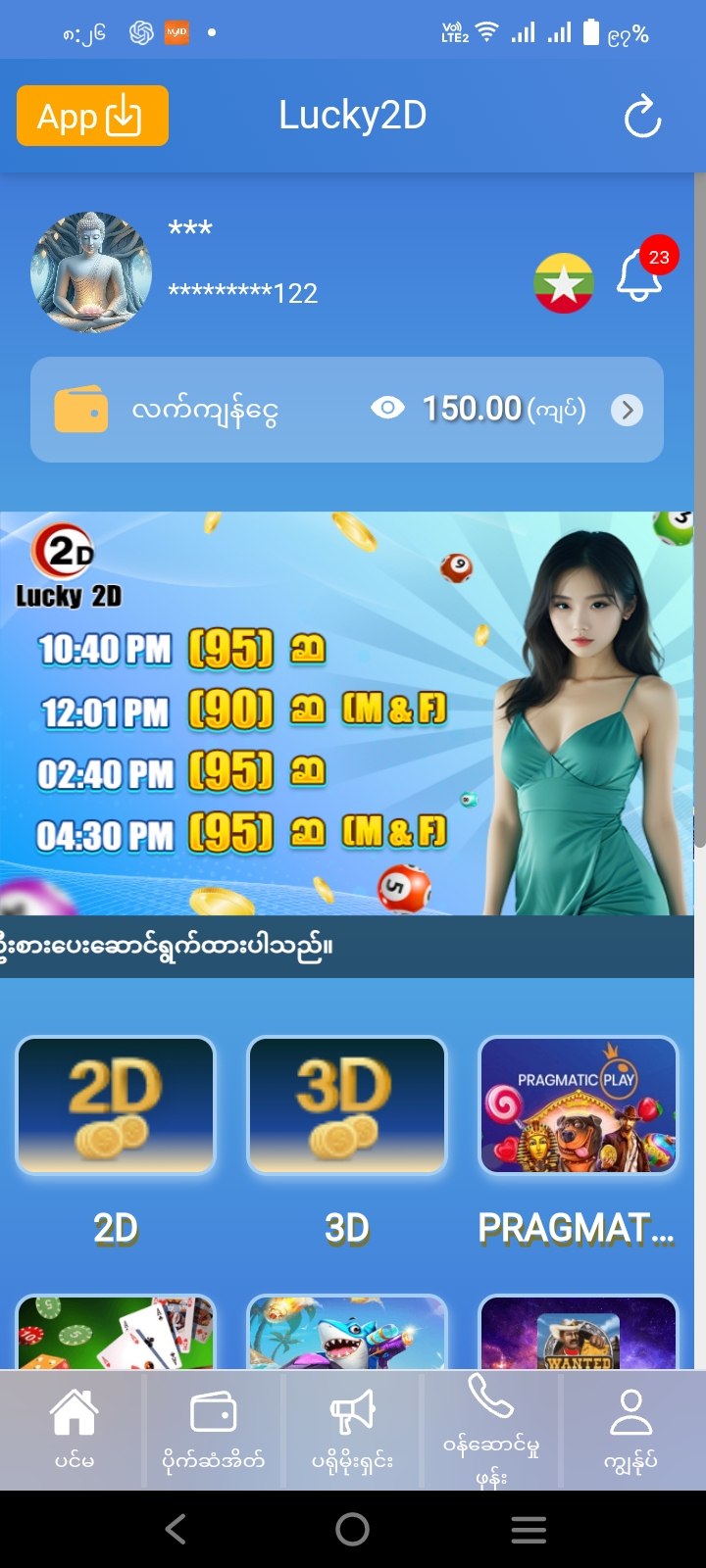This screenshot has width=706, height=1568.
Task: Open the 2D game tile
Action: (116, 1105)
